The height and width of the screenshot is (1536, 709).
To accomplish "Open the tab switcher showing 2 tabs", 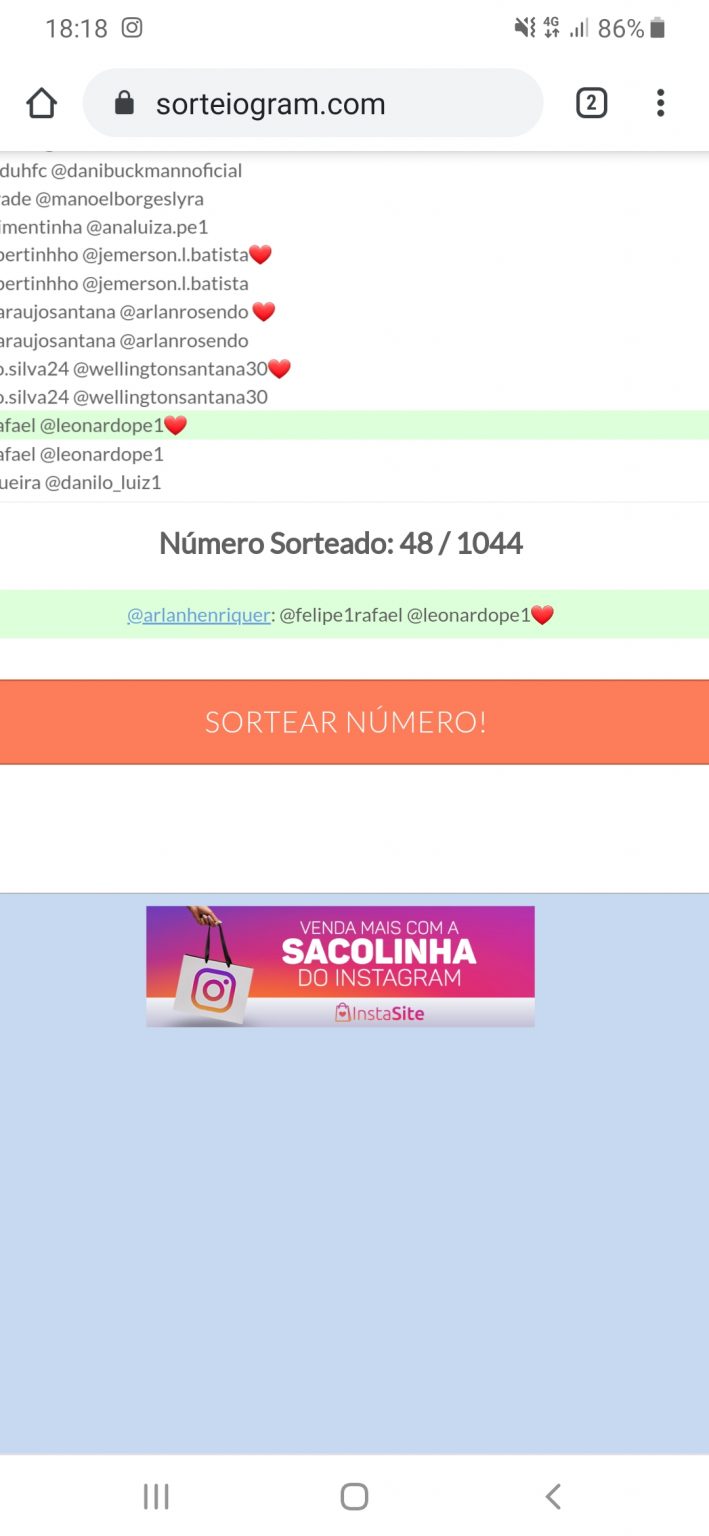I will pyautogui.click(x=591, y=102).
